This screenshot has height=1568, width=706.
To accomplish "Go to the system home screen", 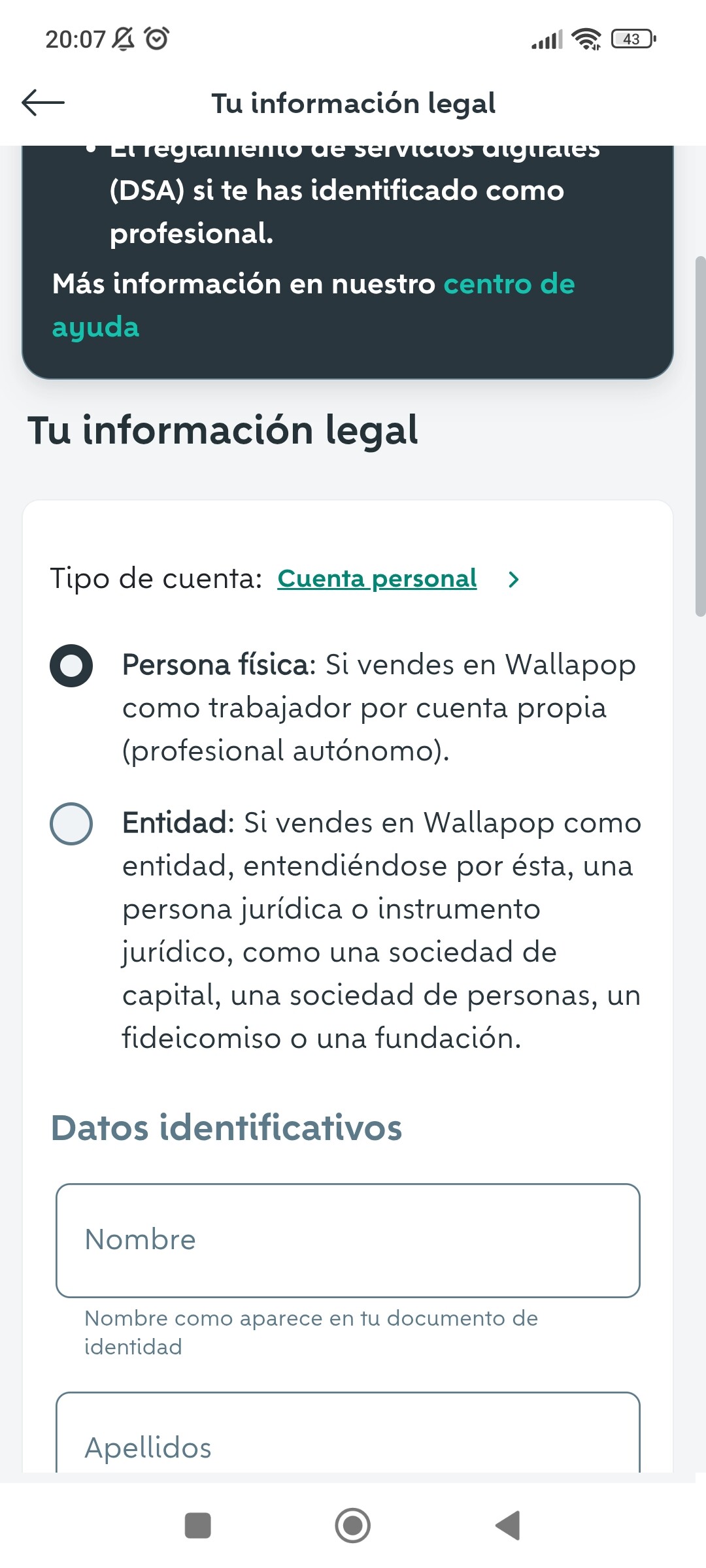I will coord(353,1526).
